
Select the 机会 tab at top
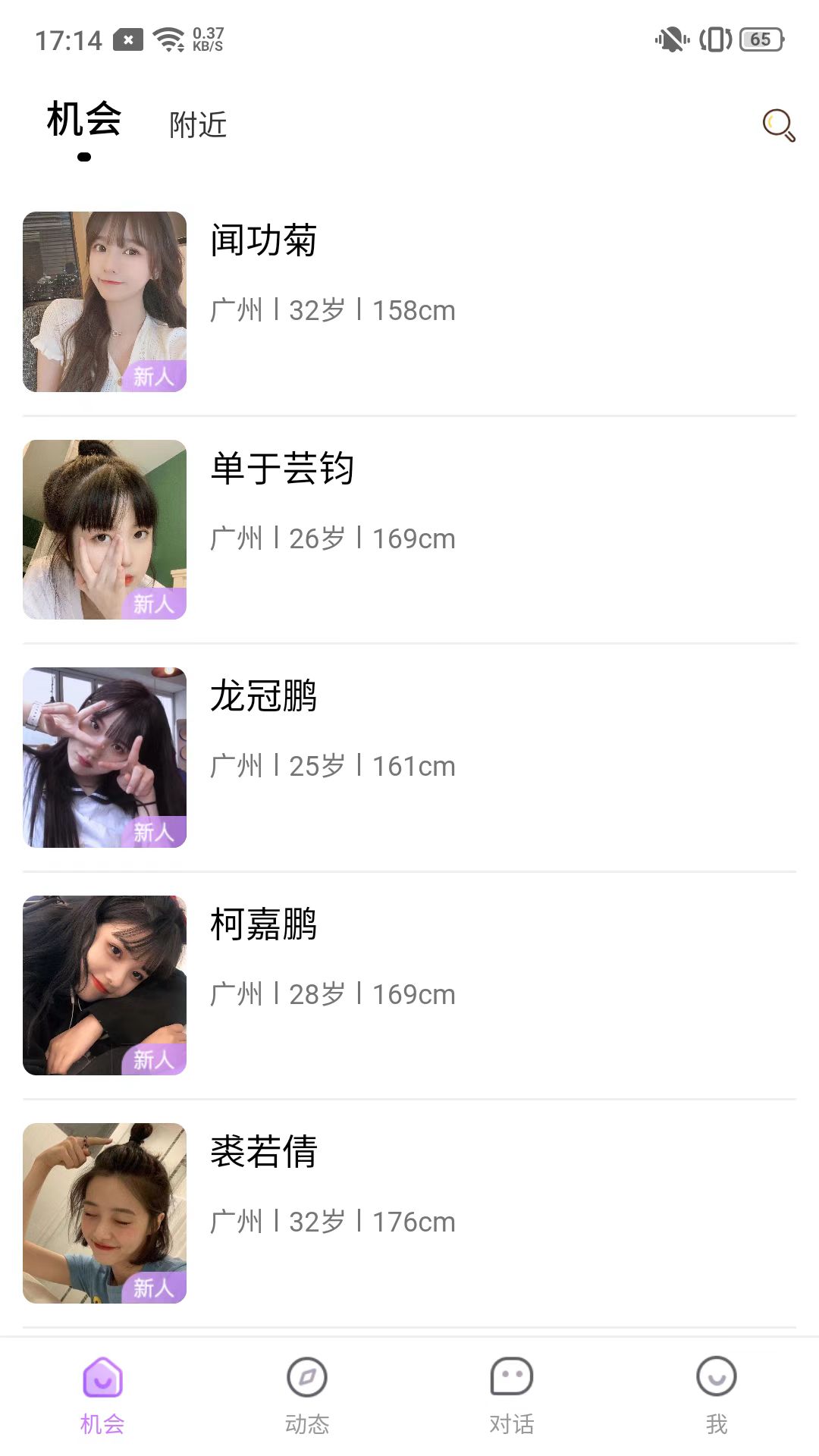click(83, 120)
